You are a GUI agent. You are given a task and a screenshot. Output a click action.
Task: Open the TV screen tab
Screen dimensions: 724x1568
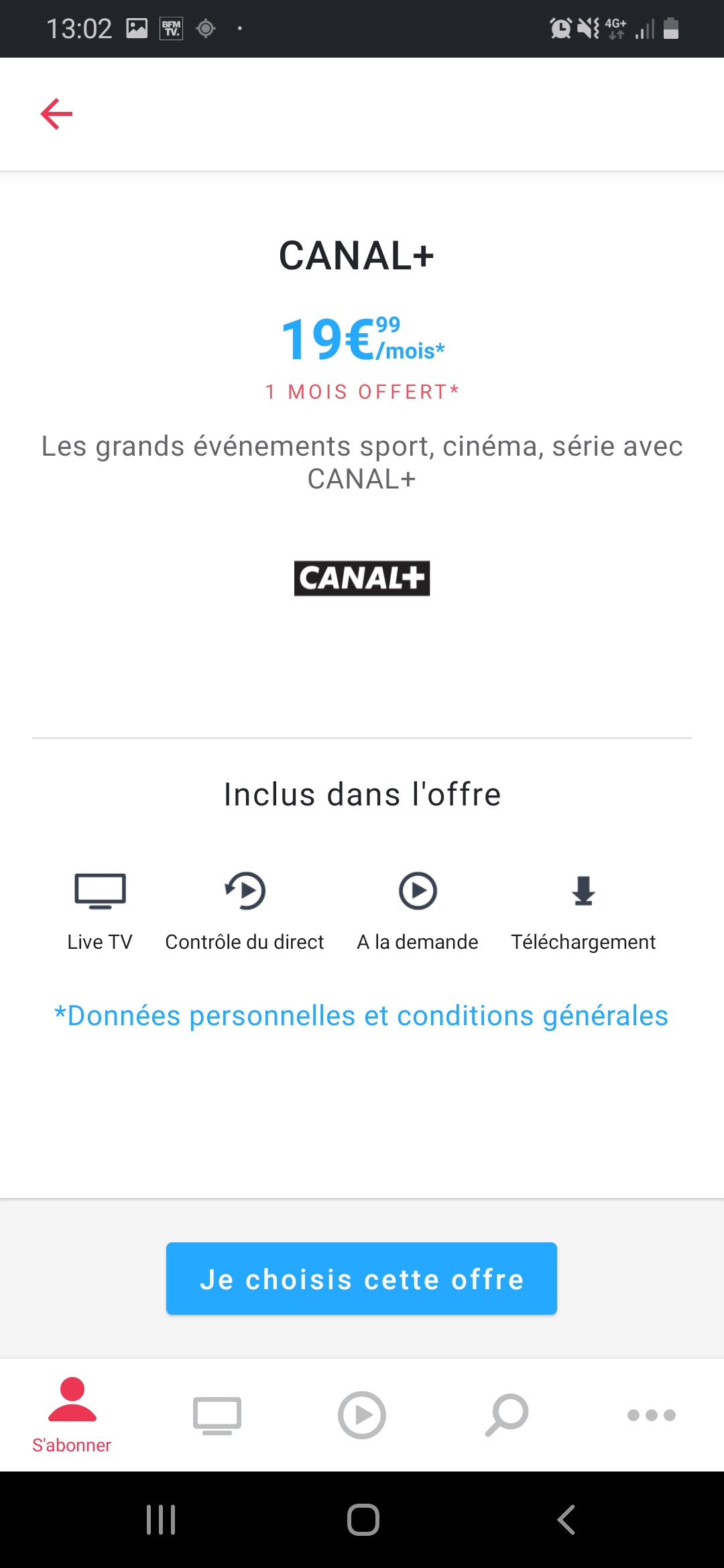[x=217, y=1415]
